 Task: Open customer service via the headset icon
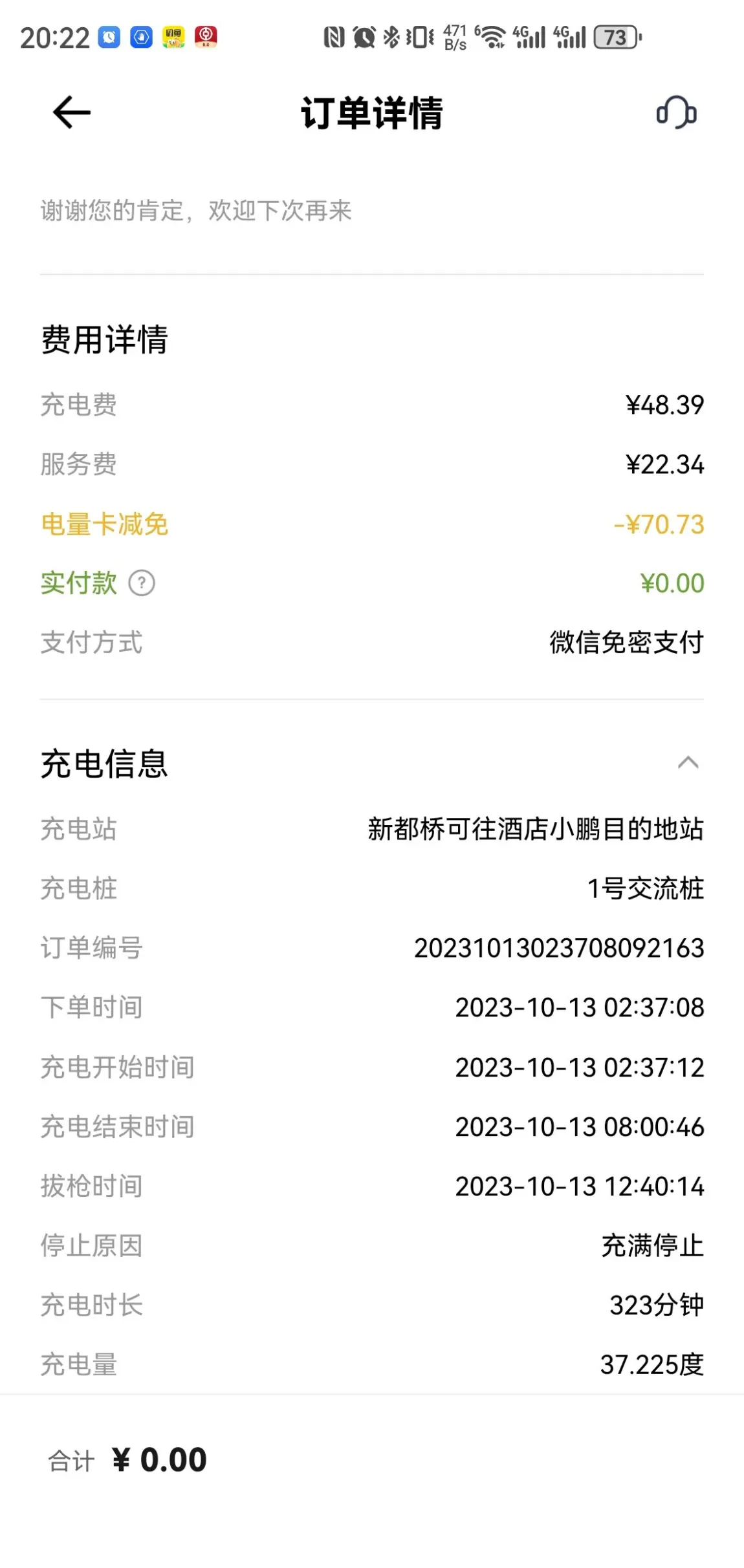(676, 113)
